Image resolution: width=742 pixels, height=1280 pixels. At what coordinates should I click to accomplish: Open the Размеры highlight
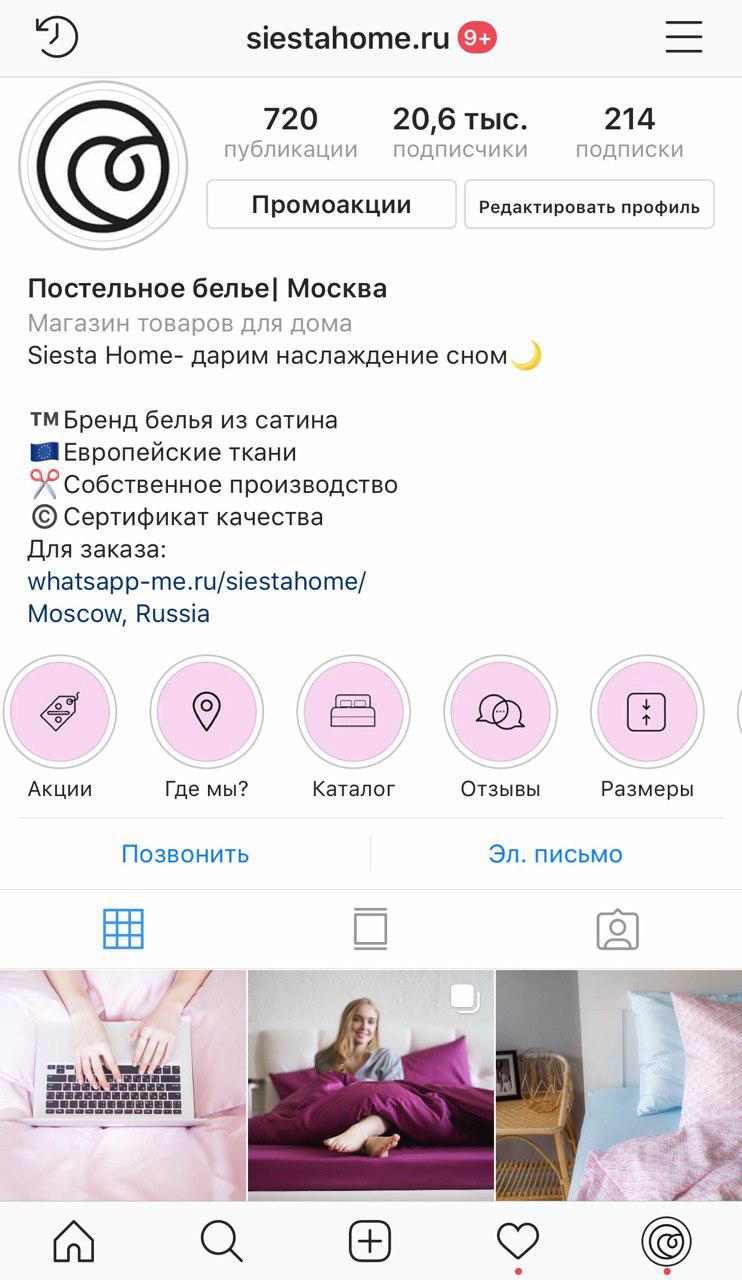pyautogui.click(x=647, y=712)
